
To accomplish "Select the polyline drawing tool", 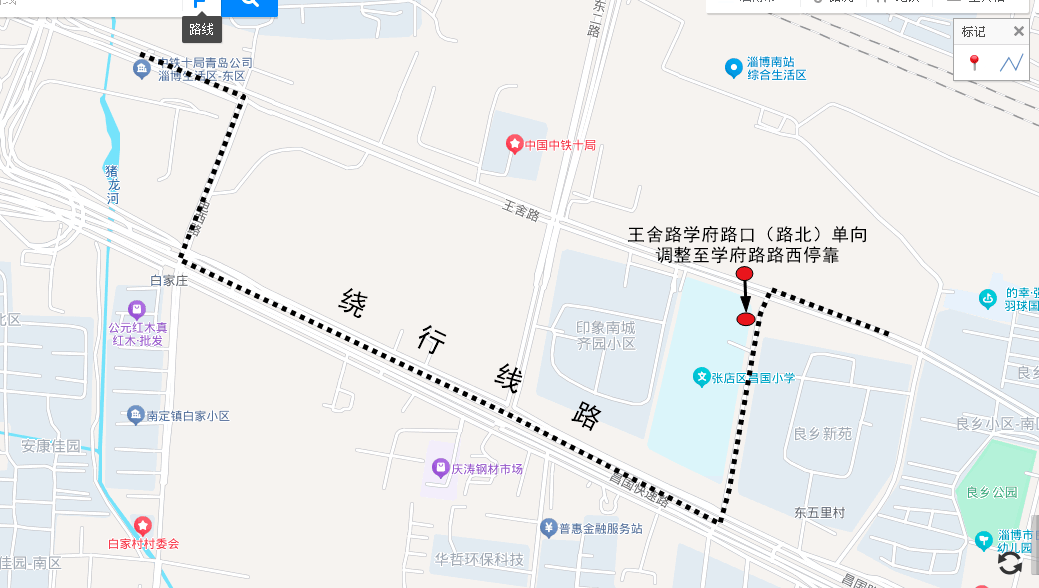I will pyautogui.click(x=1011, y=63).
